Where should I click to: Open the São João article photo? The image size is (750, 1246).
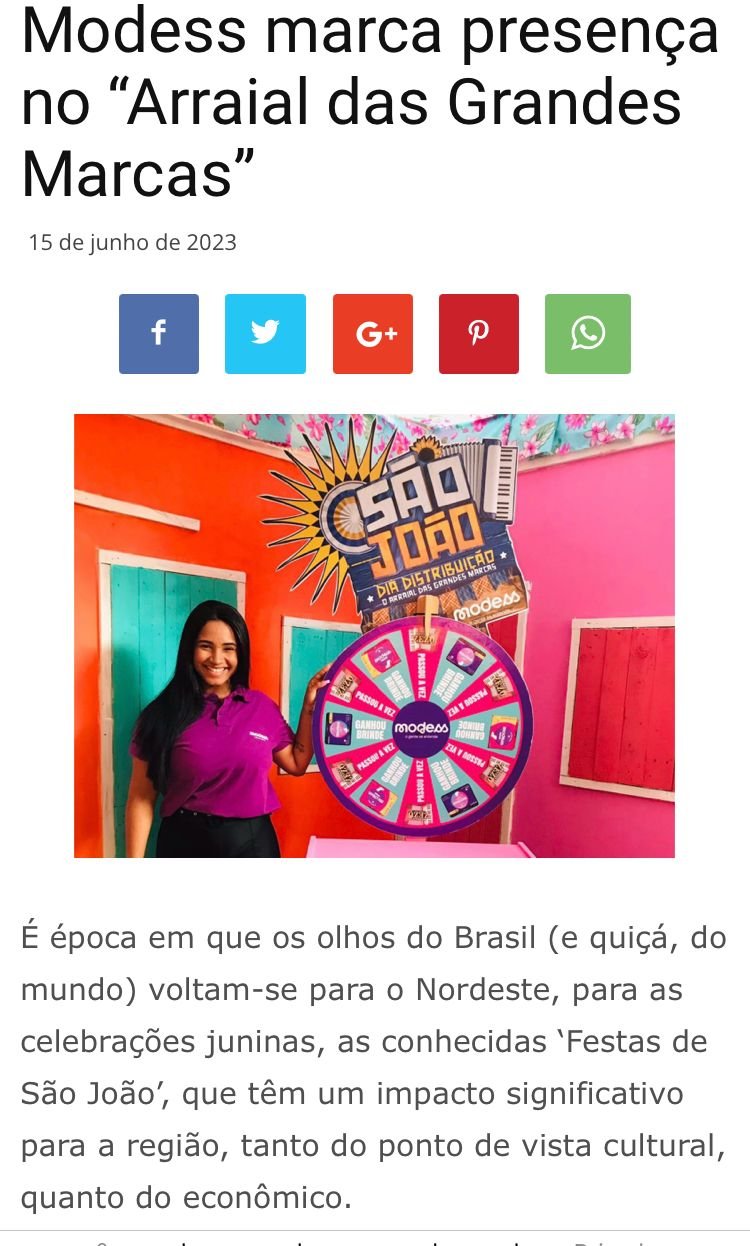374,636
